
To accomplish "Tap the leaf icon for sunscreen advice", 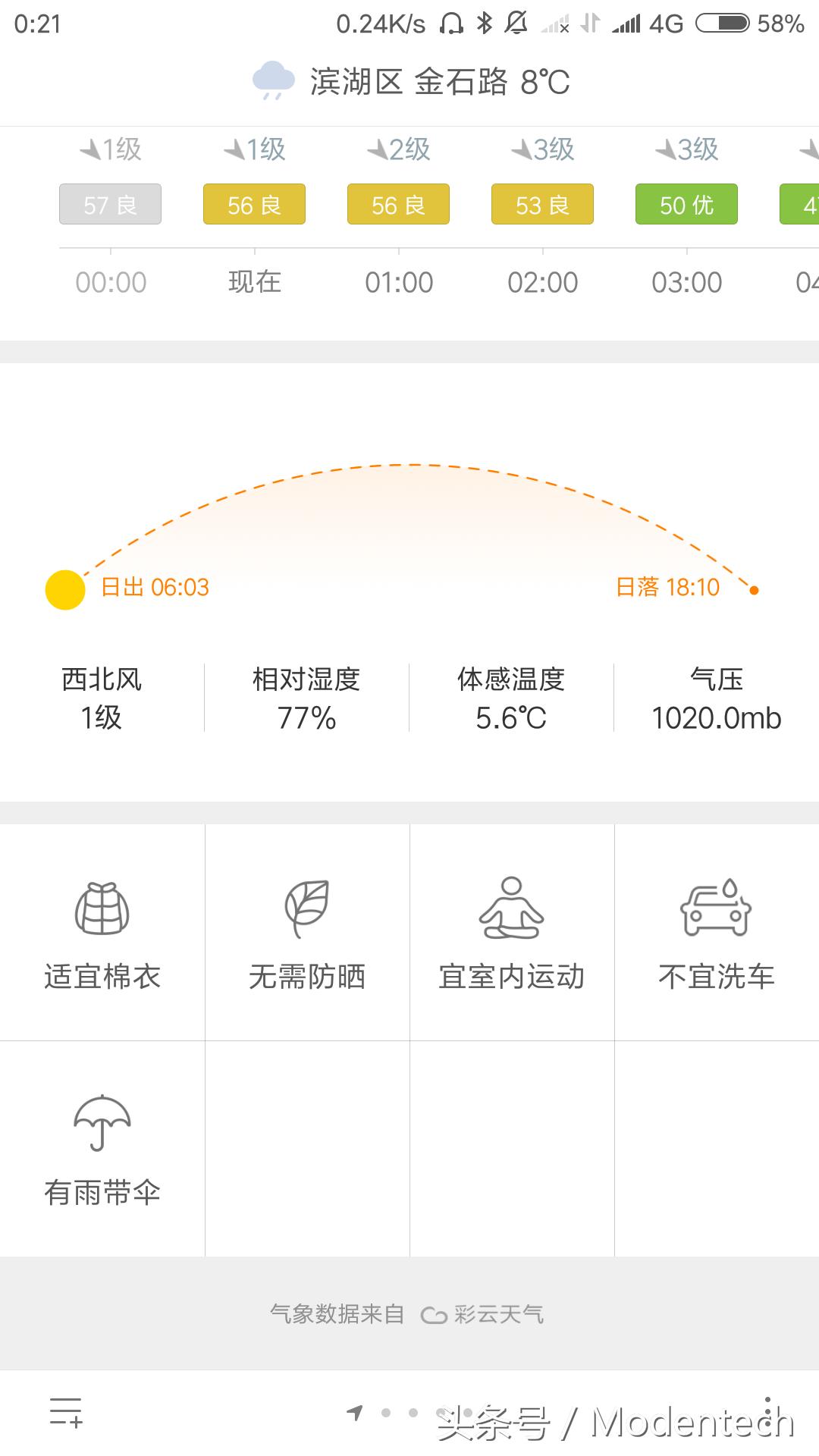I will click(x=306, y=910).
